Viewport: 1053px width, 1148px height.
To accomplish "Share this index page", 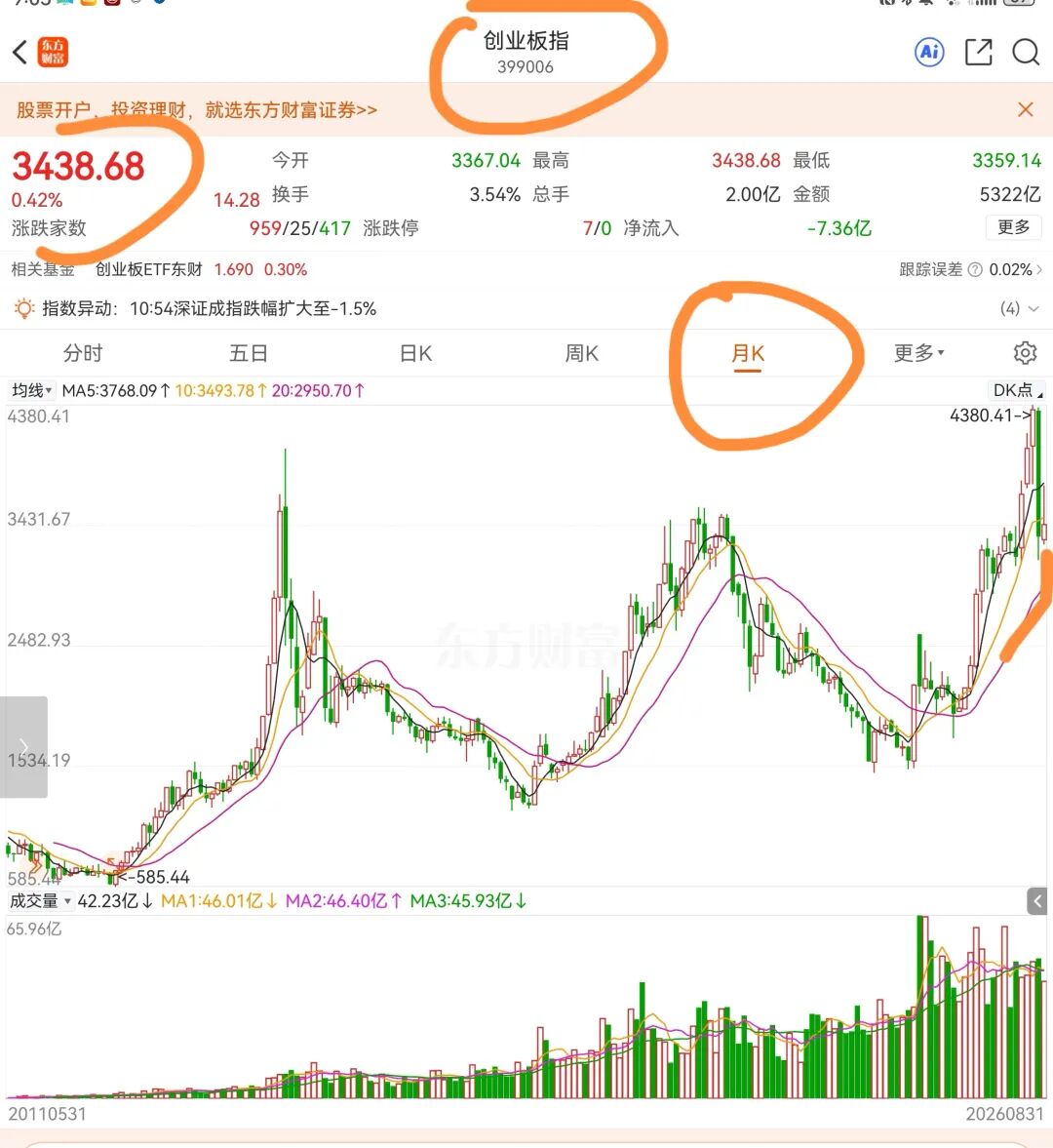I will click(x=978, y=52).
